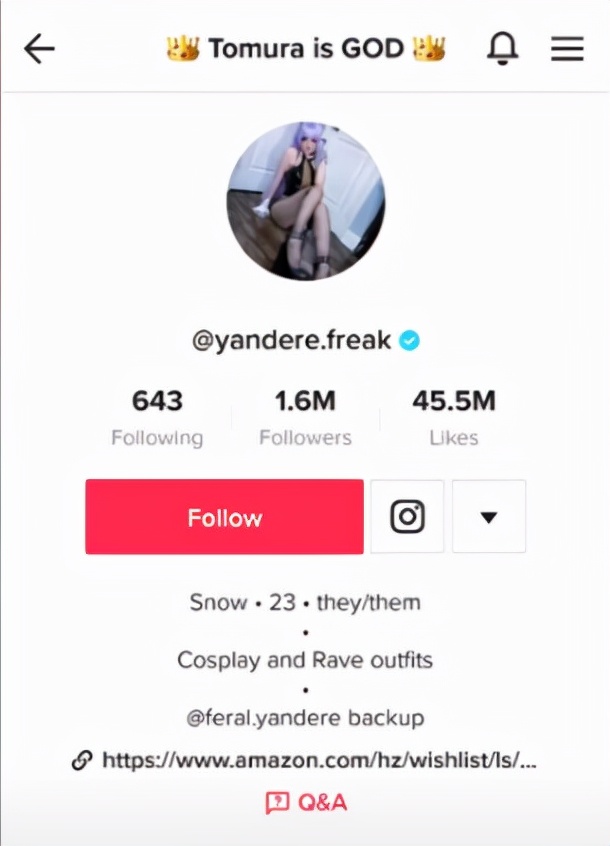Go back using the arrow icon

[x=39, y=48]
